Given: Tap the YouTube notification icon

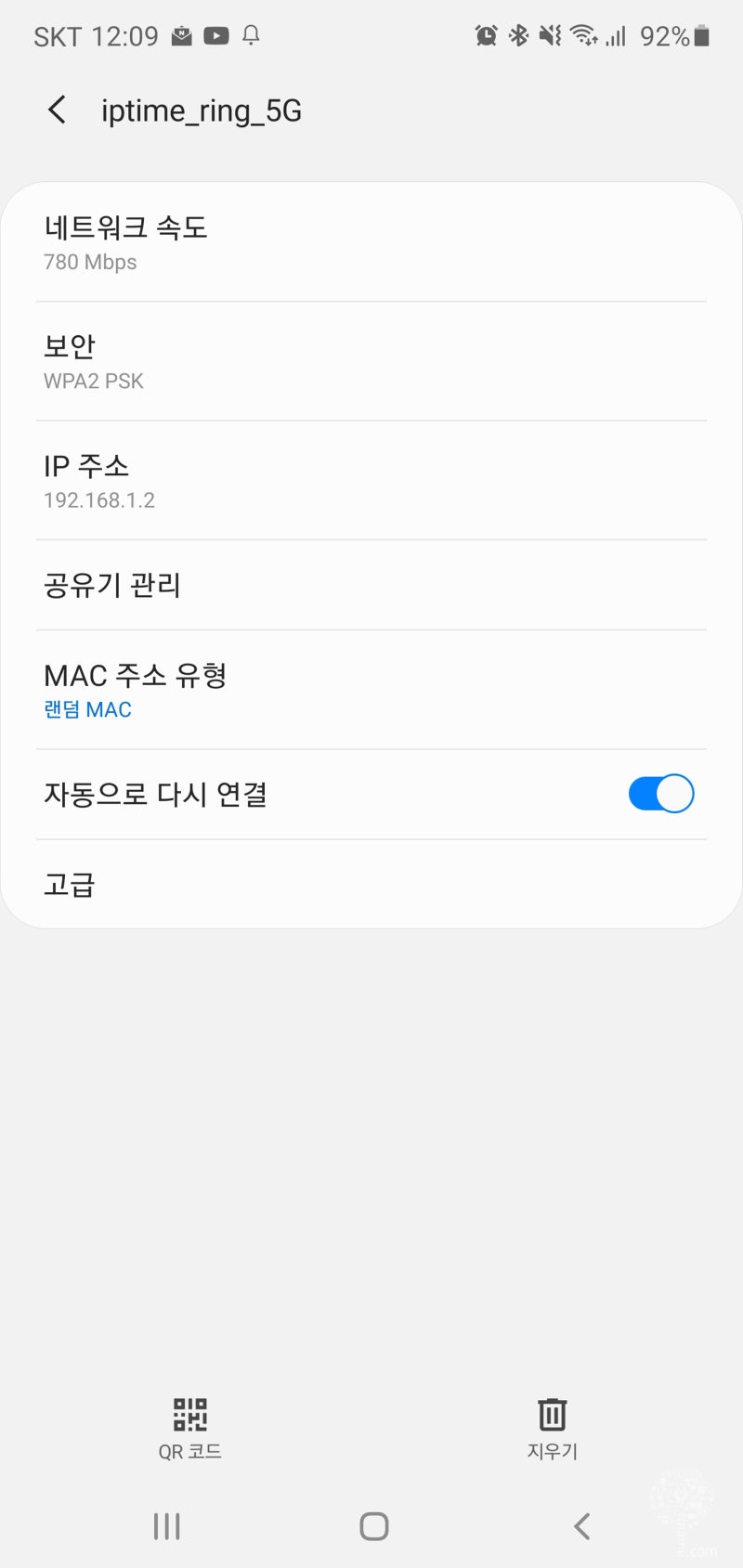Looking at the screenshot, I should (x=215, y=35).
